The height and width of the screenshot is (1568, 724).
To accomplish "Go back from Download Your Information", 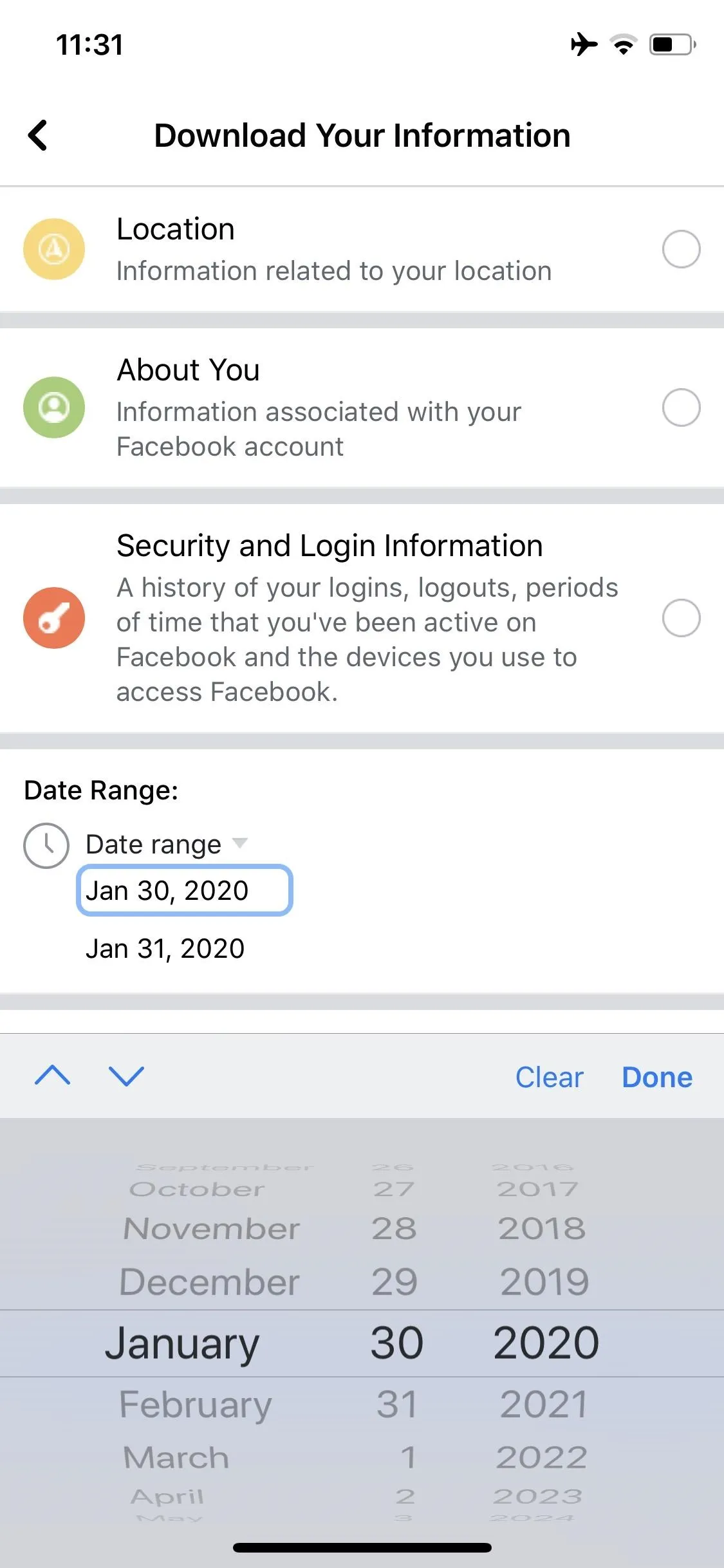I will [38, 135].
